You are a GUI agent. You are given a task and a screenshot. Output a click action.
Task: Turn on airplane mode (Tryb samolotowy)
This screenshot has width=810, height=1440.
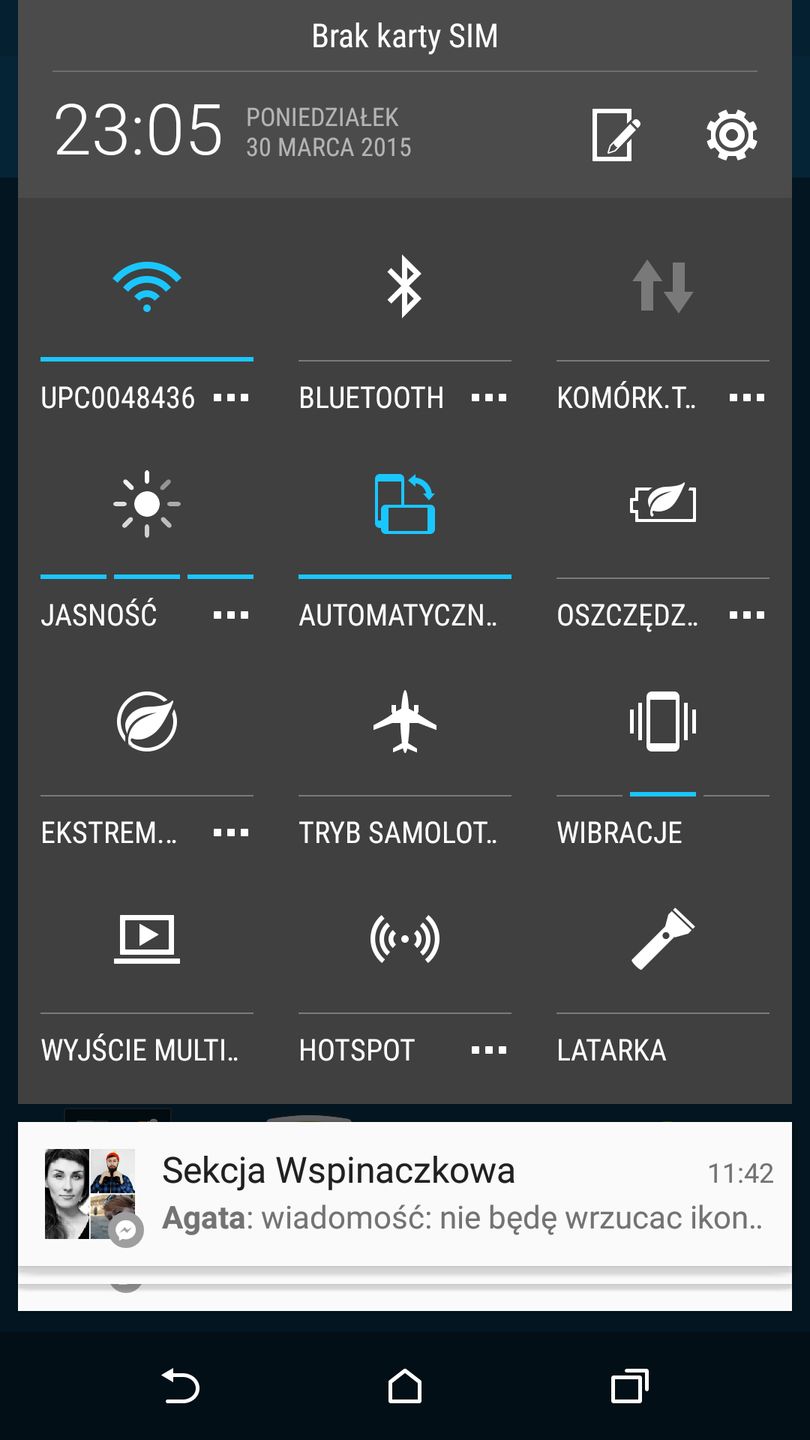404,722
